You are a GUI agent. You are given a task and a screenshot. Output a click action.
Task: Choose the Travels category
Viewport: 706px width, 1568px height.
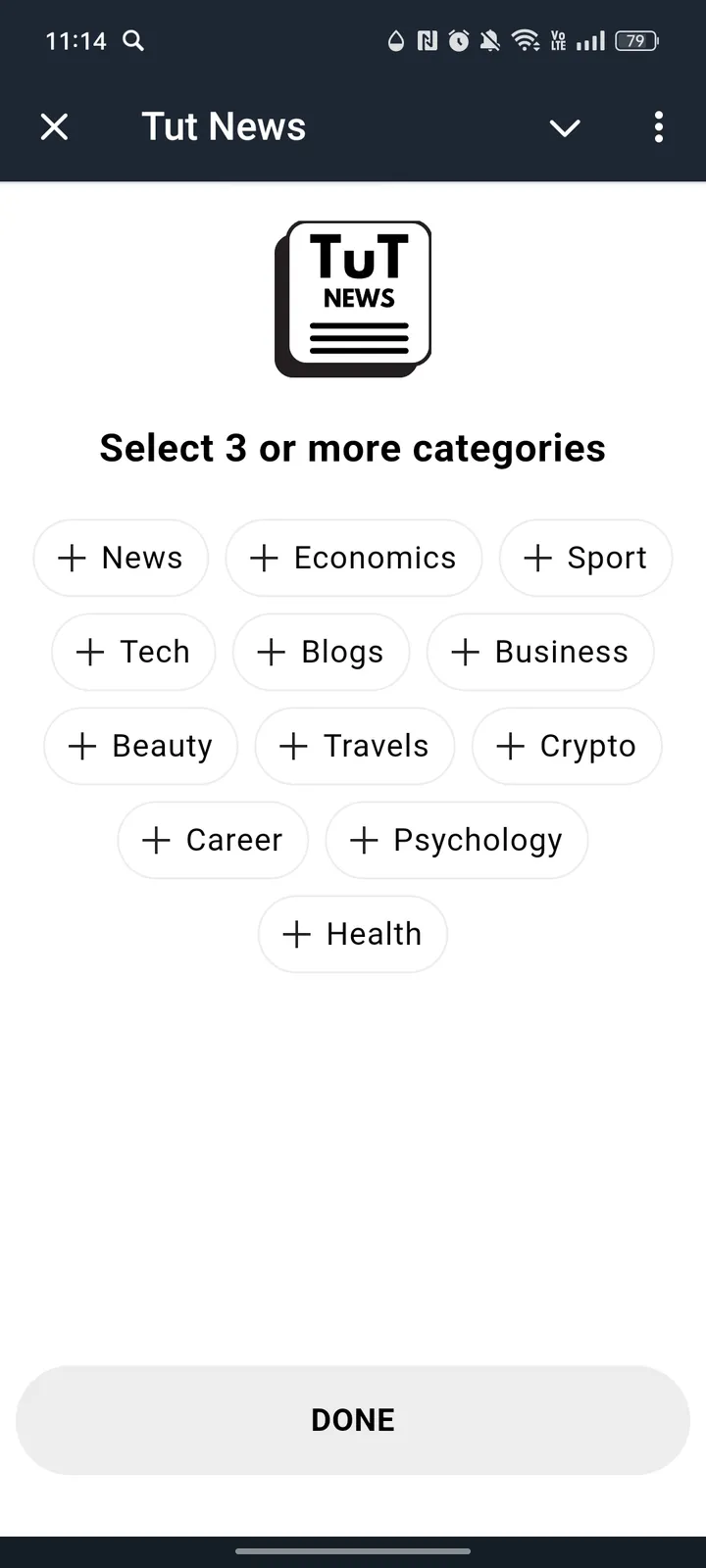coord(355,746)
